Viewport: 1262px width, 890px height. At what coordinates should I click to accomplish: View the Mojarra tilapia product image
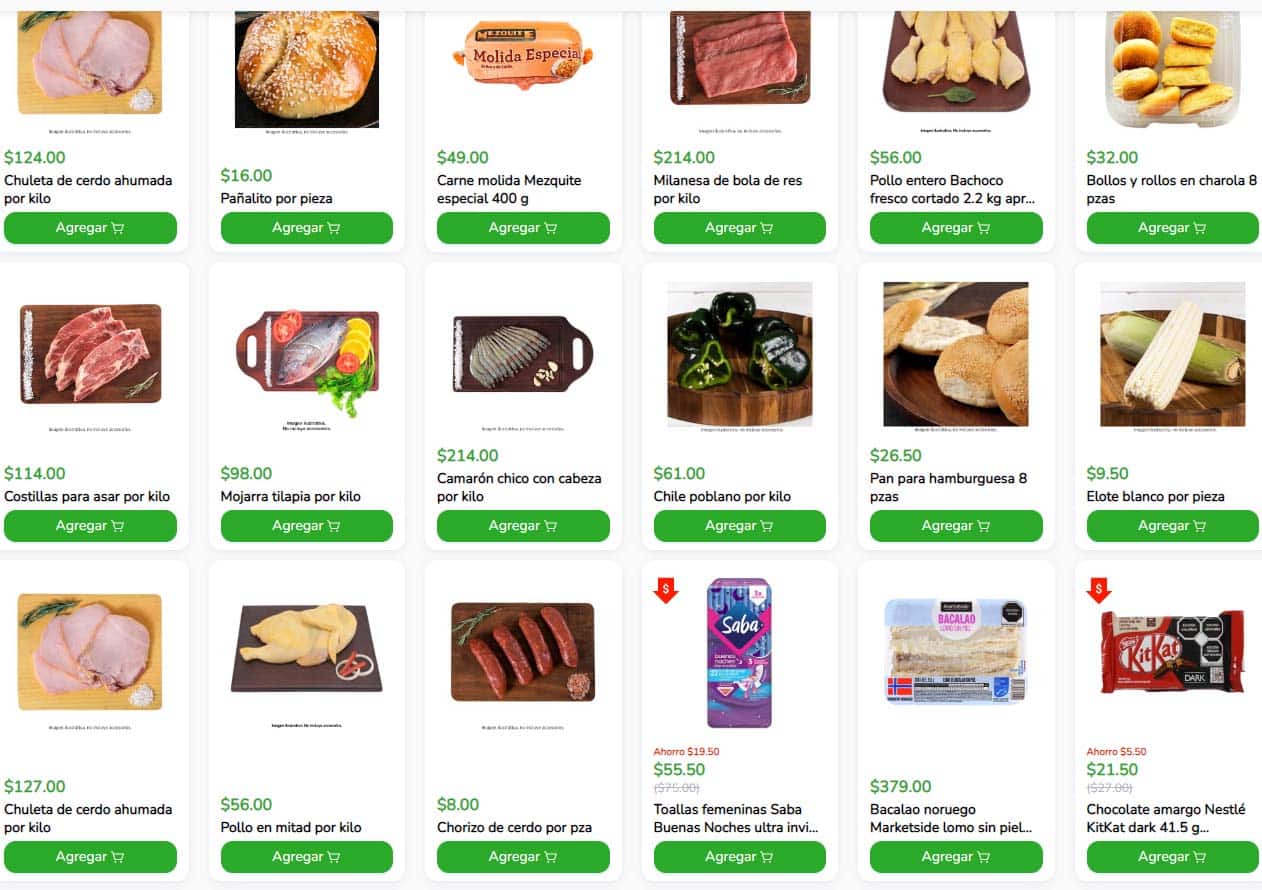coord(306,361)
